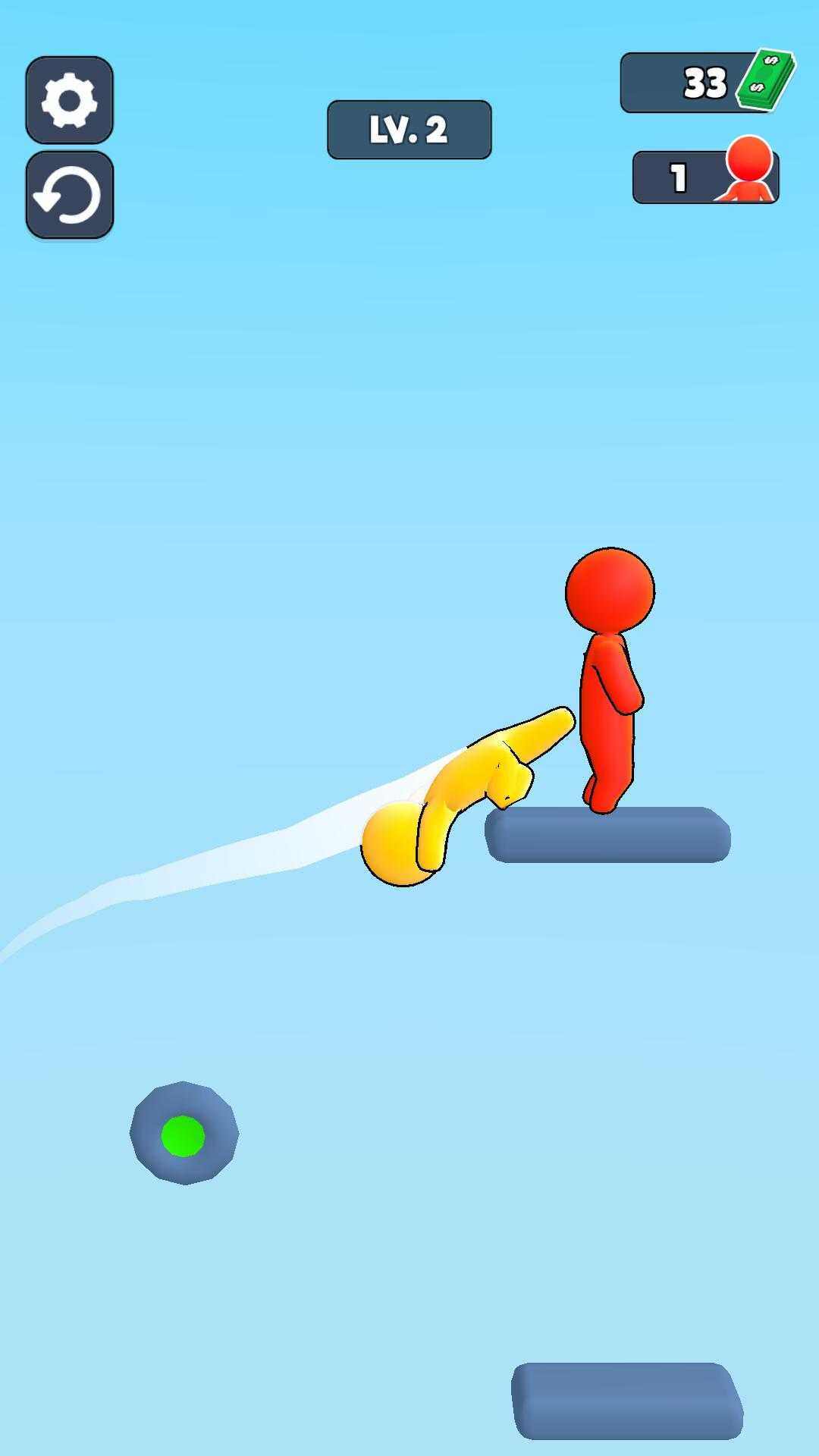
Task: Open the settings gear
Action: coord(69,100)
